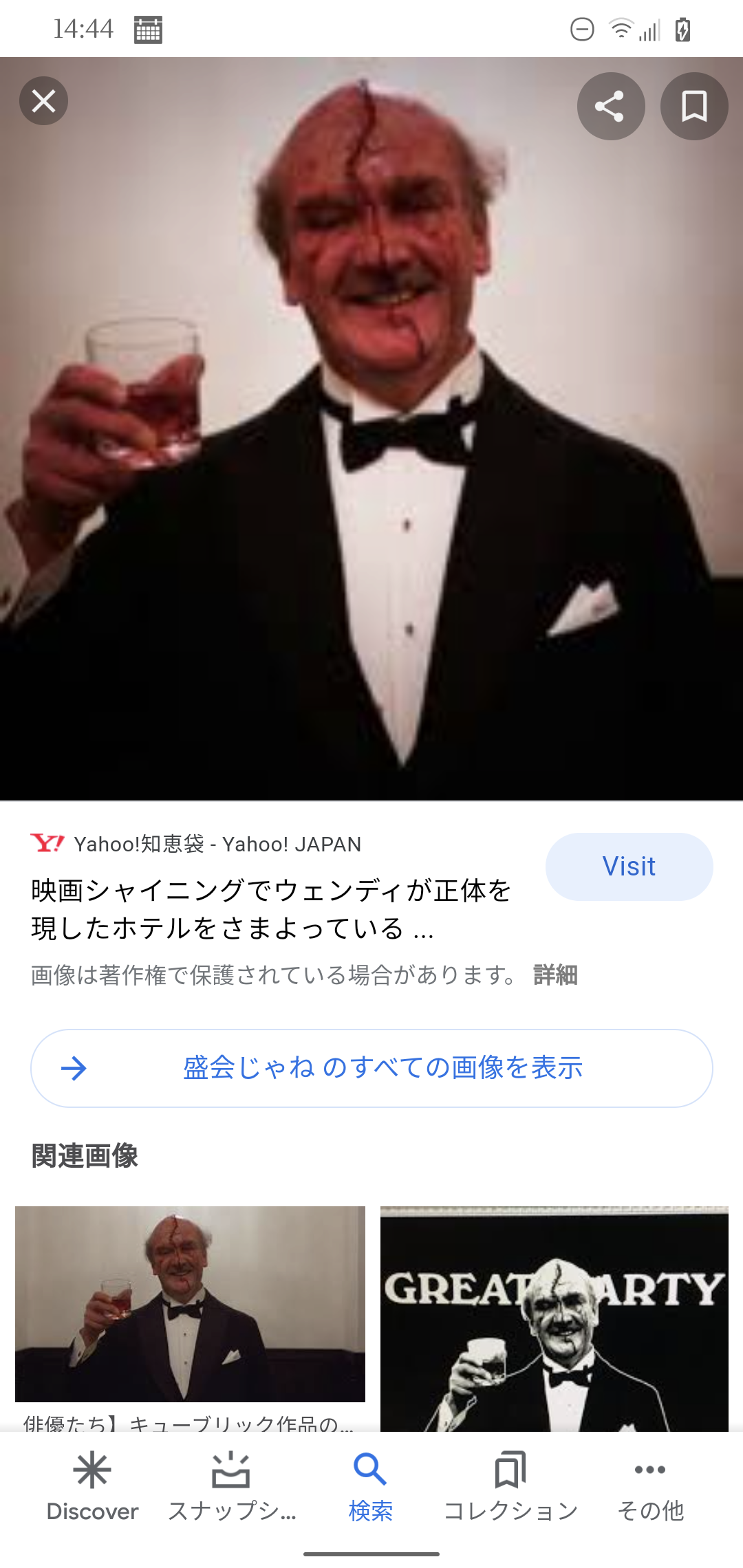Viewport: 743px width, 1568px height.
Task: Open the calendar notification in the status bar
Action: point(148,28)
